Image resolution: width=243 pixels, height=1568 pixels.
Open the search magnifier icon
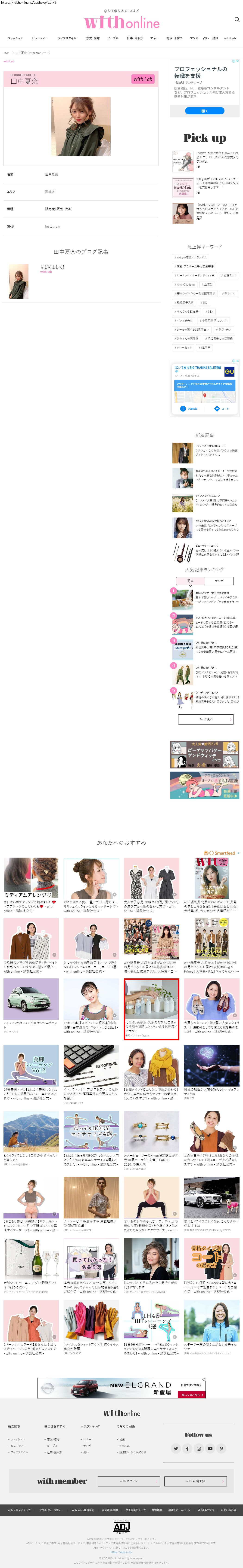click(x=237, y=19)
